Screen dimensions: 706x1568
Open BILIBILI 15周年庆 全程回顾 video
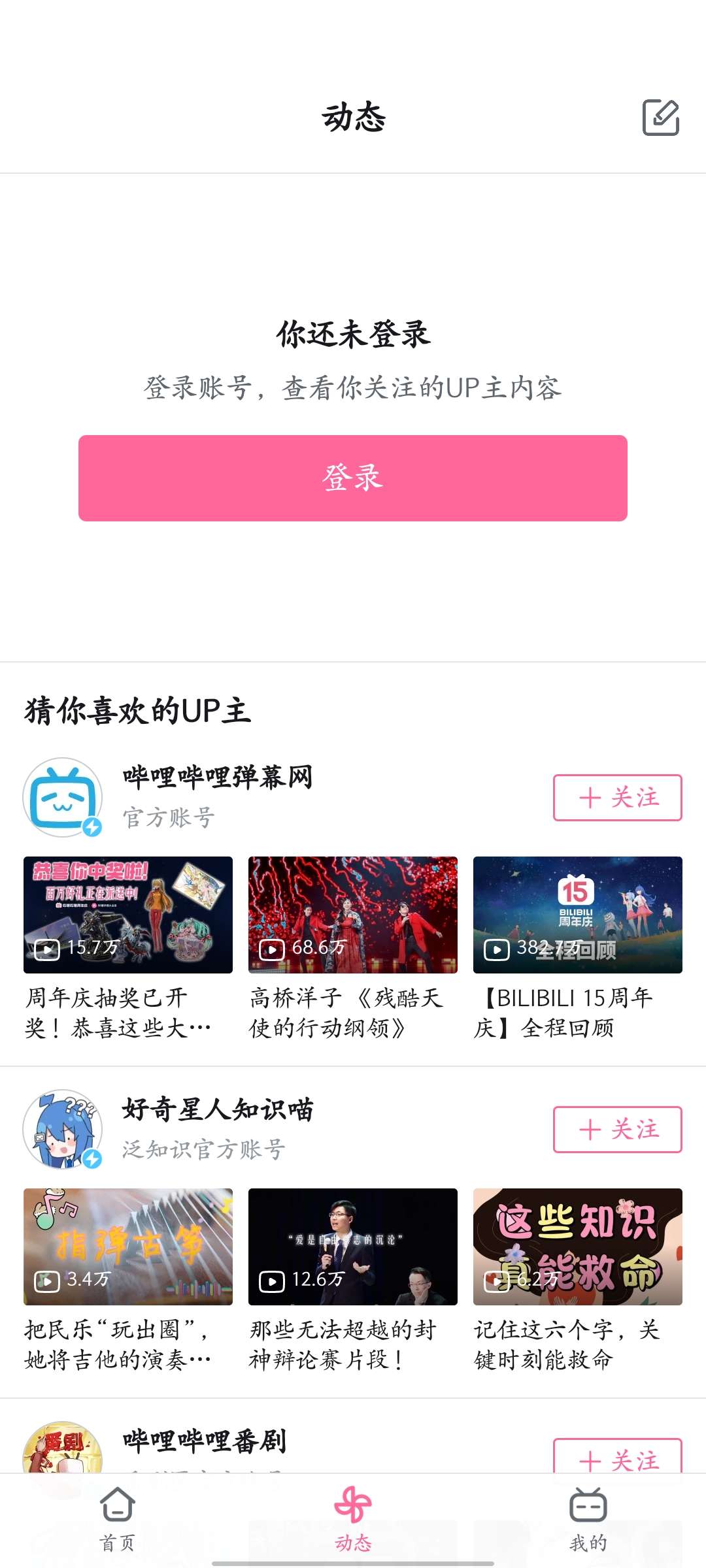[578, 915]
